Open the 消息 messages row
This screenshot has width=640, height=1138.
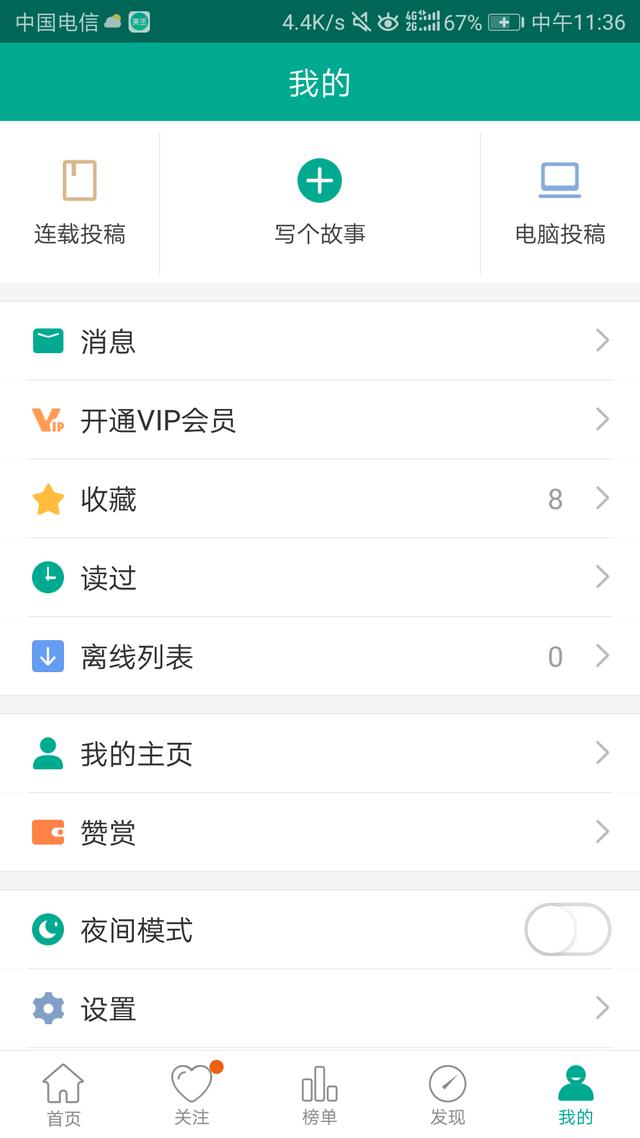pyautogui.click(x=320, y=341)
